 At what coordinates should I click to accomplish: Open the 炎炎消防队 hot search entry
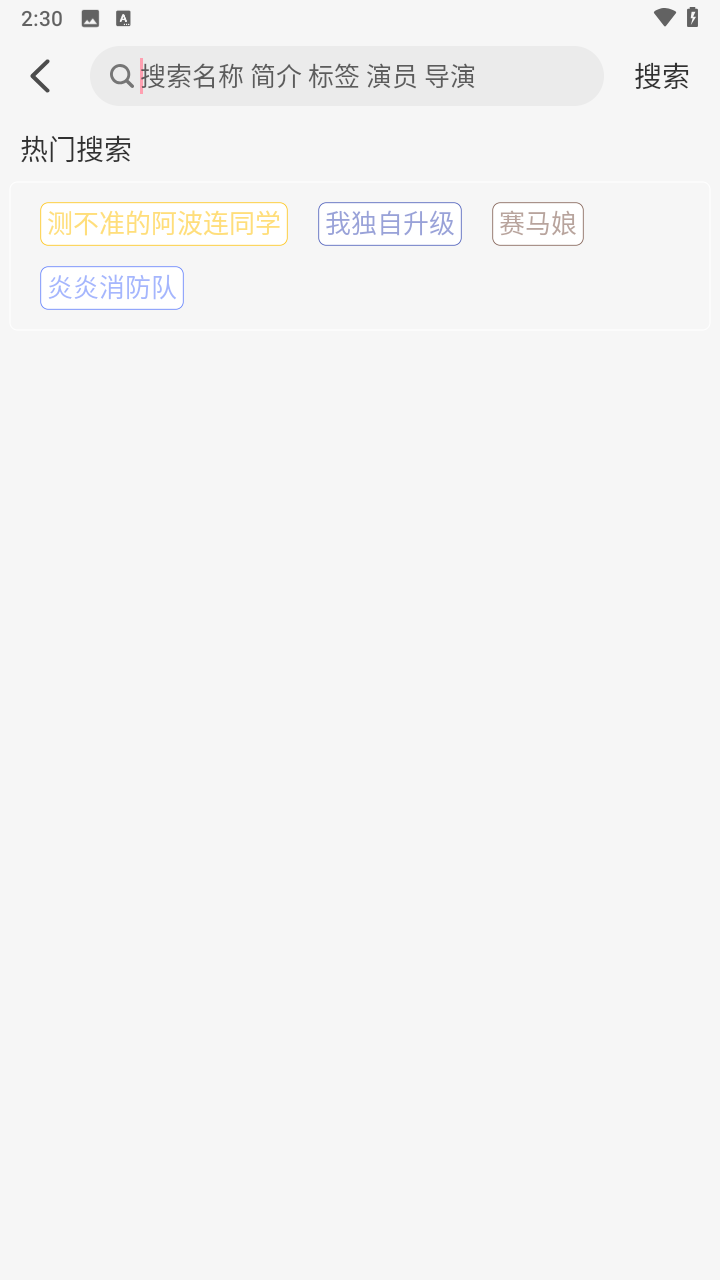click(111, 287)
